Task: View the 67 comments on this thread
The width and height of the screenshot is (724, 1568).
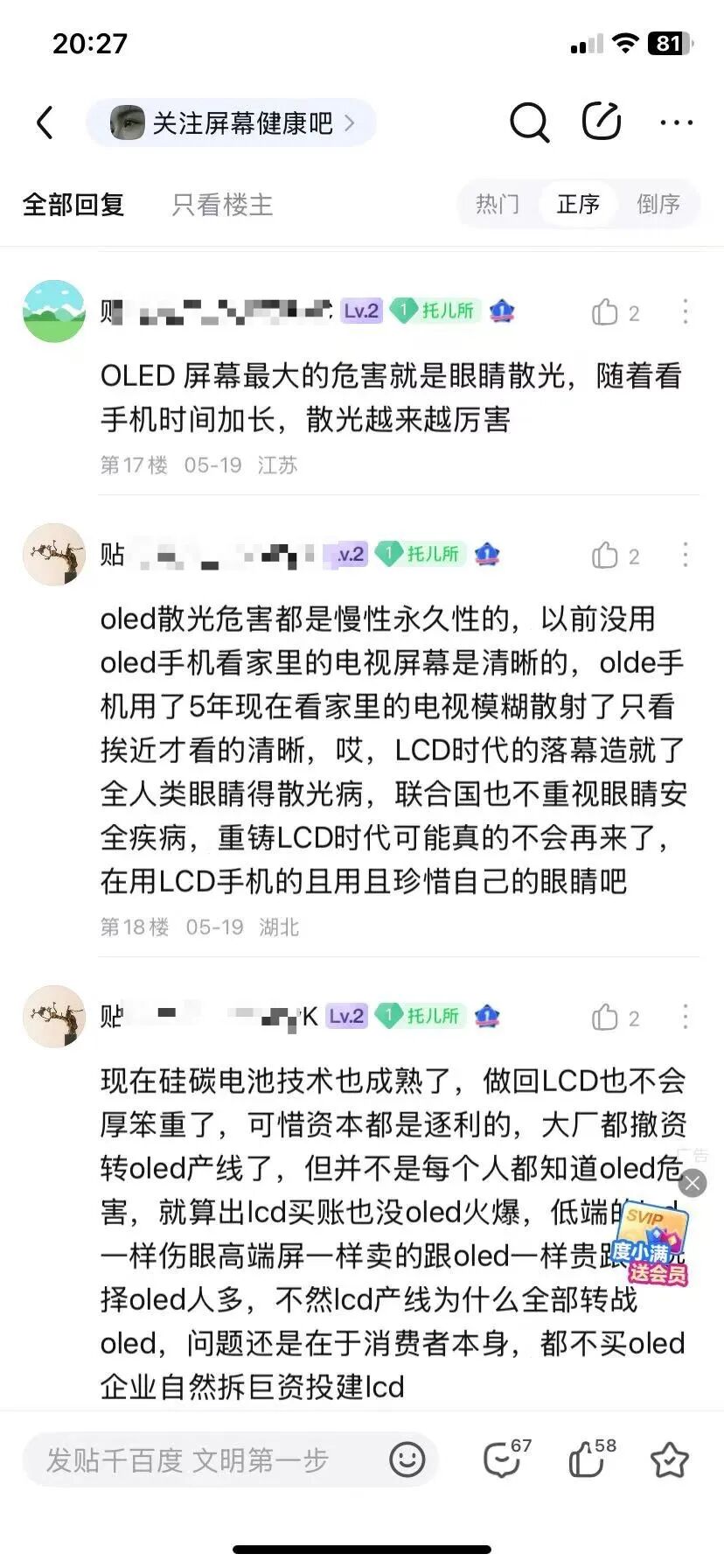Action: tap(504, 1459)
